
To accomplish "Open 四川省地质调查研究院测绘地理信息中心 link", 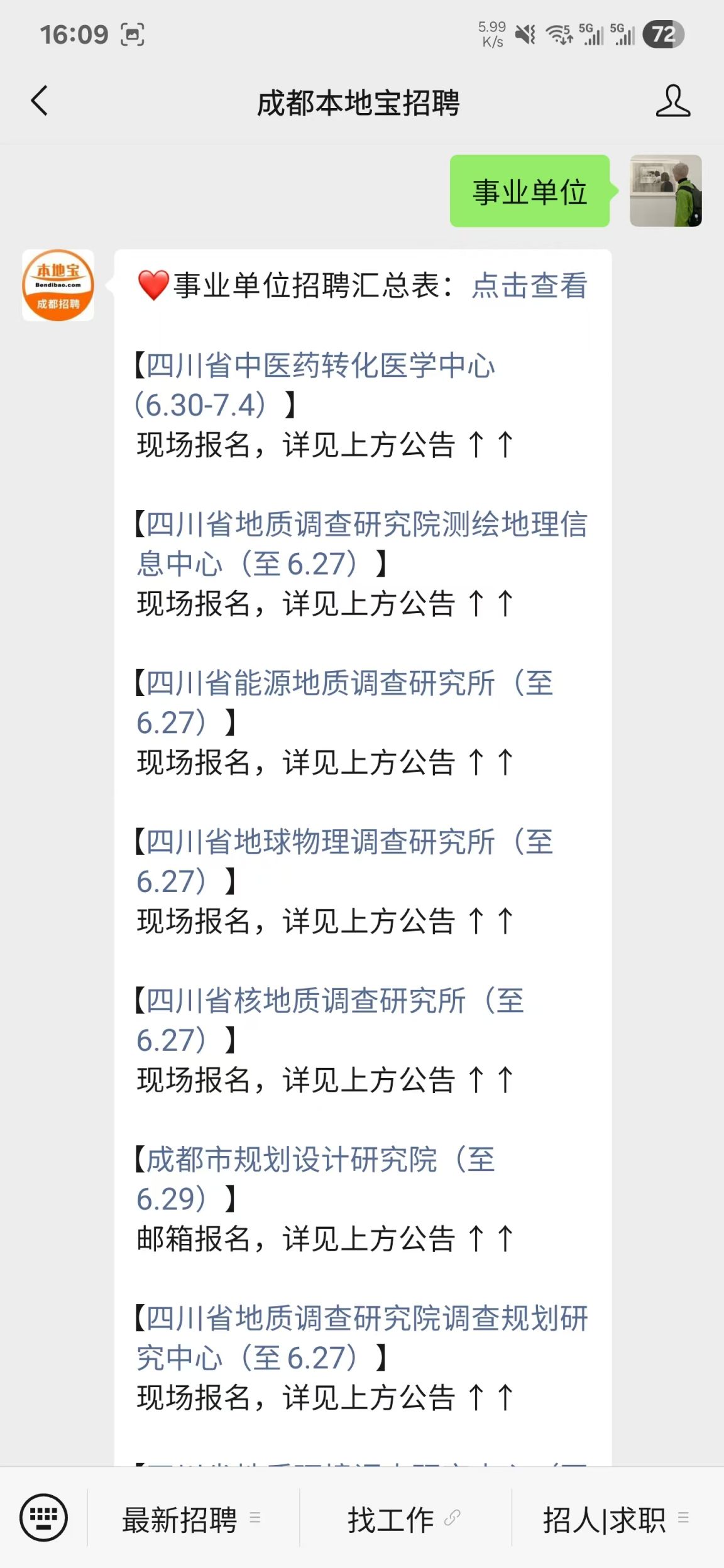I will 361,543.
